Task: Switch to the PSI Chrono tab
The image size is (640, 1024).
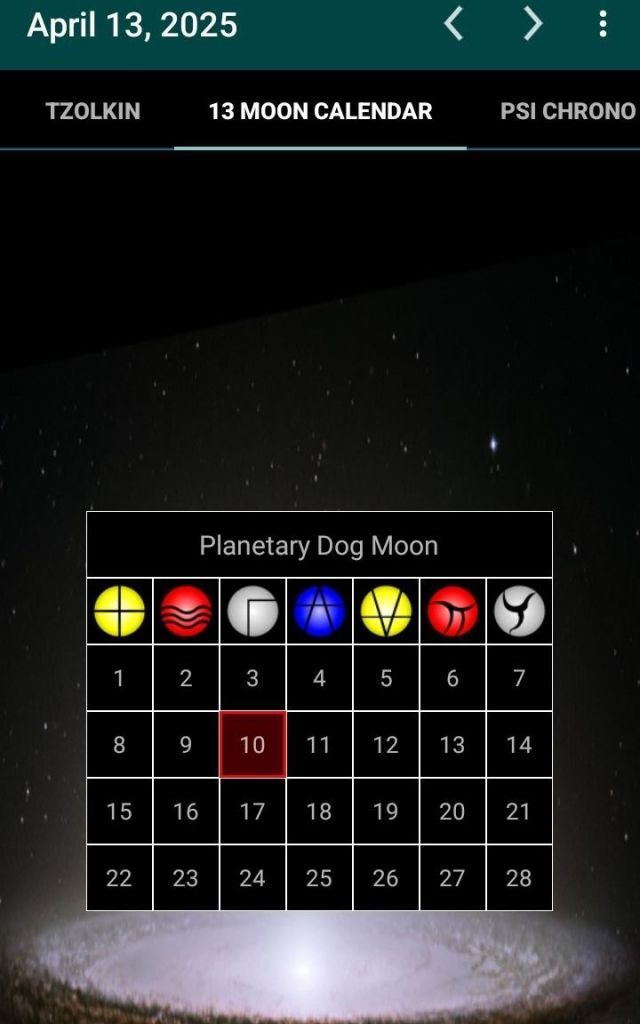Action: point(567,111)
